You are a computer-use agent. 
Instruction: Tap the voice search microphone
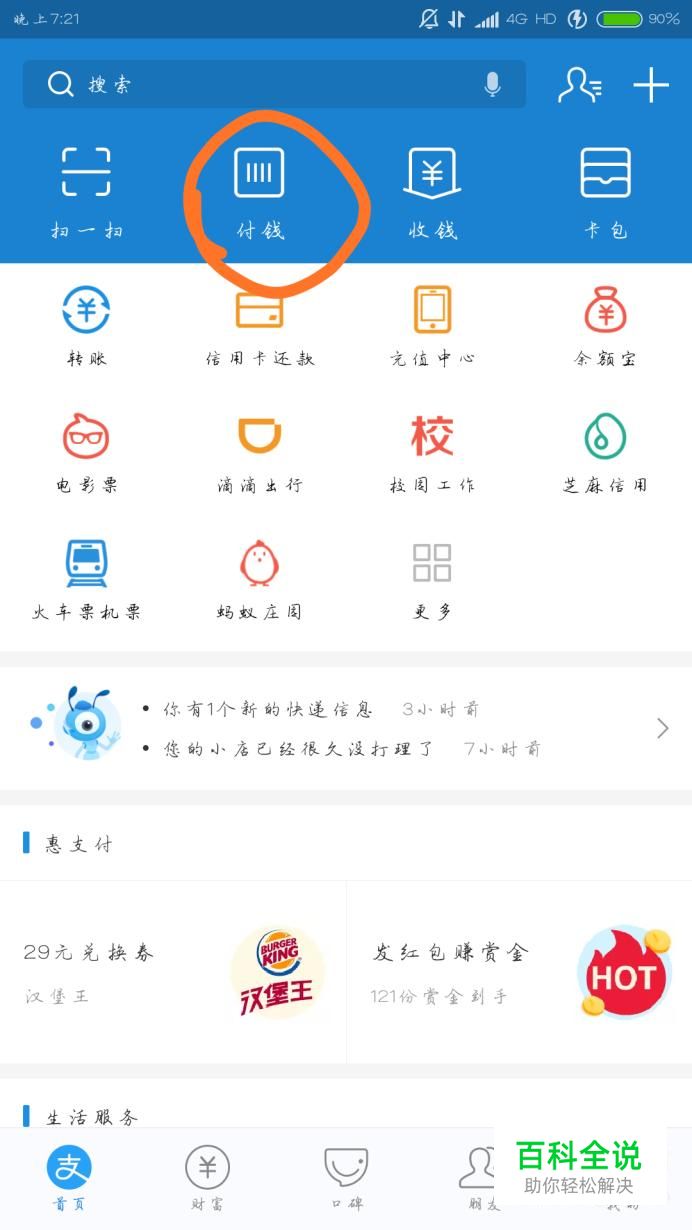(x=492, y=85)
